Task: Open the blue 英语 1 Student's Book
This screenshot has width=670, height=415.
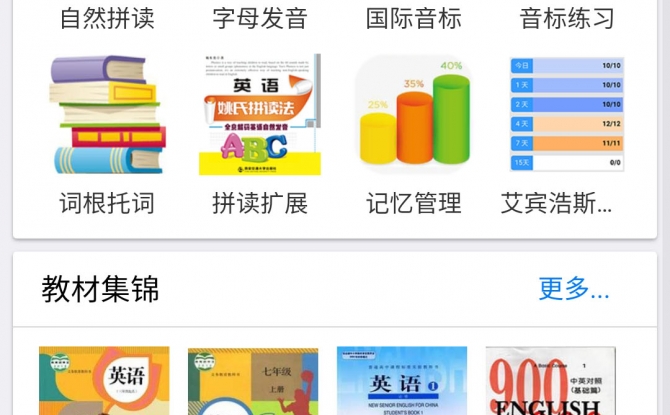Action: click(x=402, y=382)
